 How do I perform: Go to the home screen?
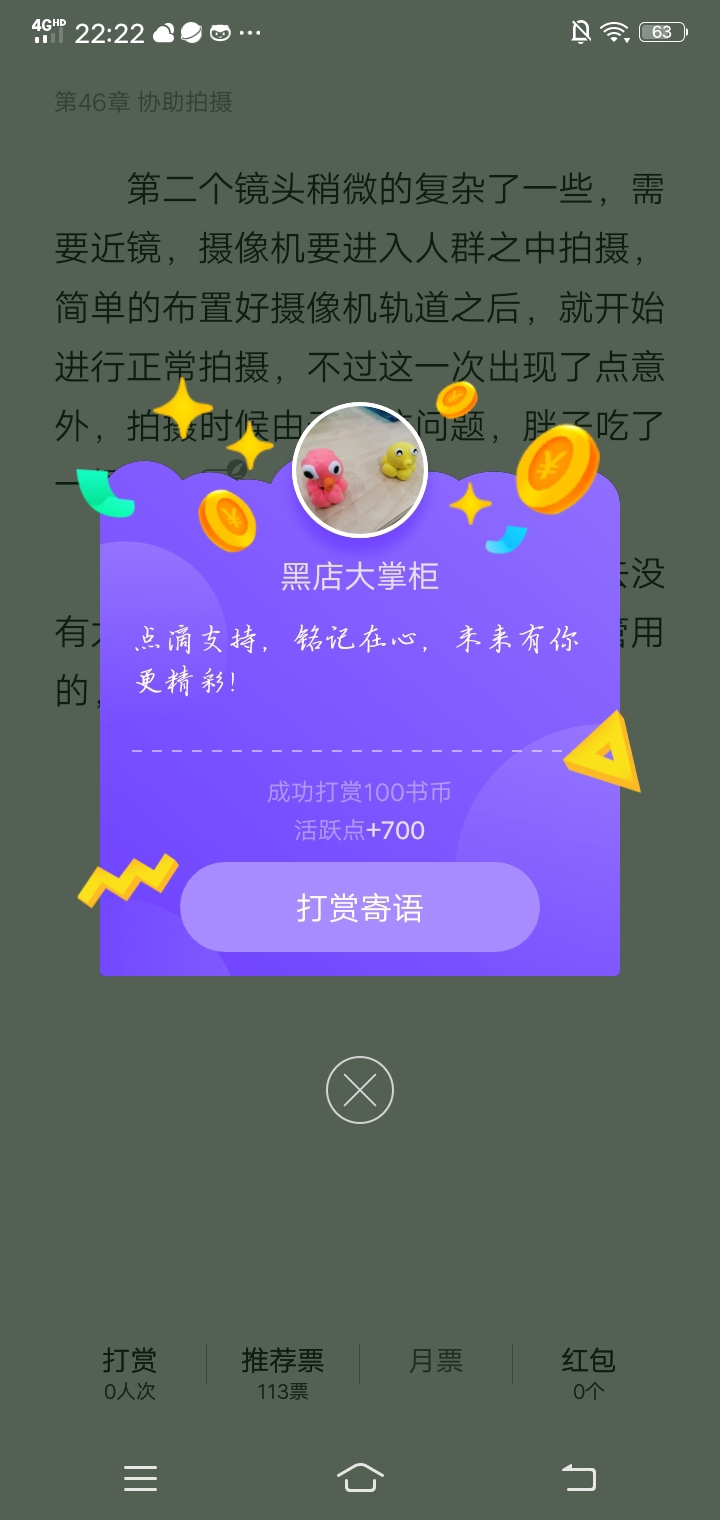click(360, 1477)
